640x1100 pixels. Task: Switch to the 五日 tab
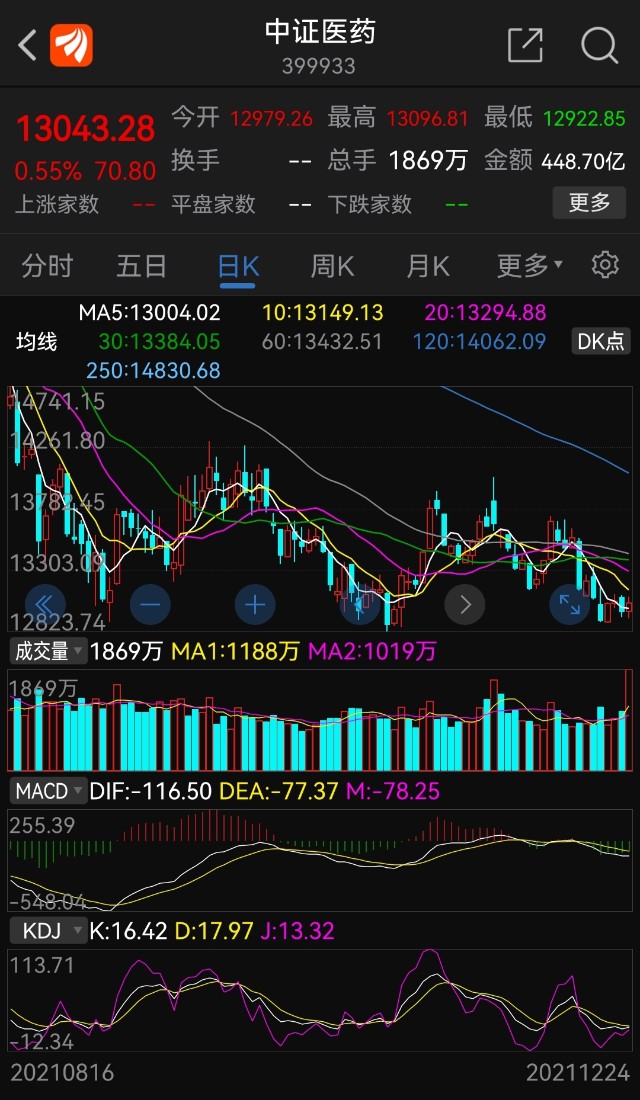(x=141, y=266)
